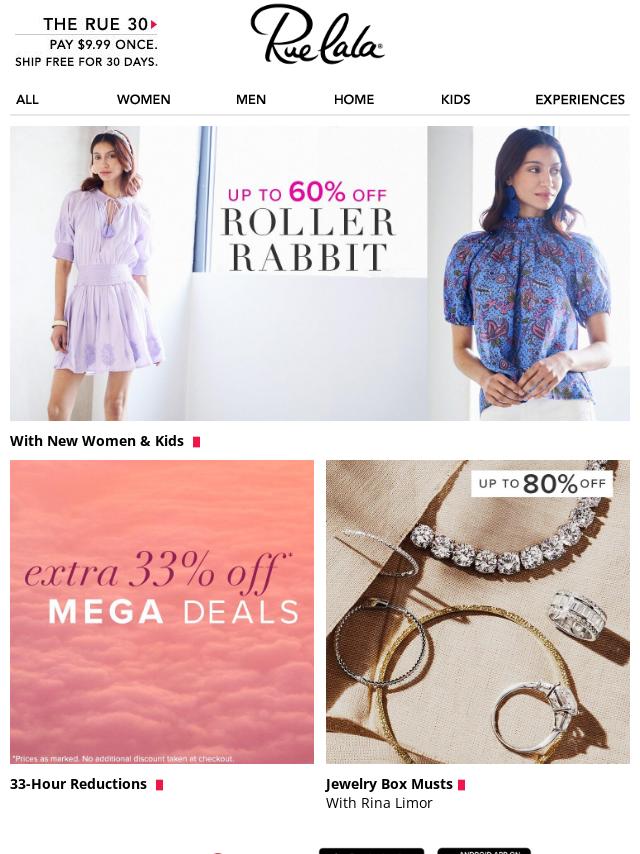Open the Roller Rabbit sale banner
The height and width of the screenshot is (854, 640).
click(320, 273)
